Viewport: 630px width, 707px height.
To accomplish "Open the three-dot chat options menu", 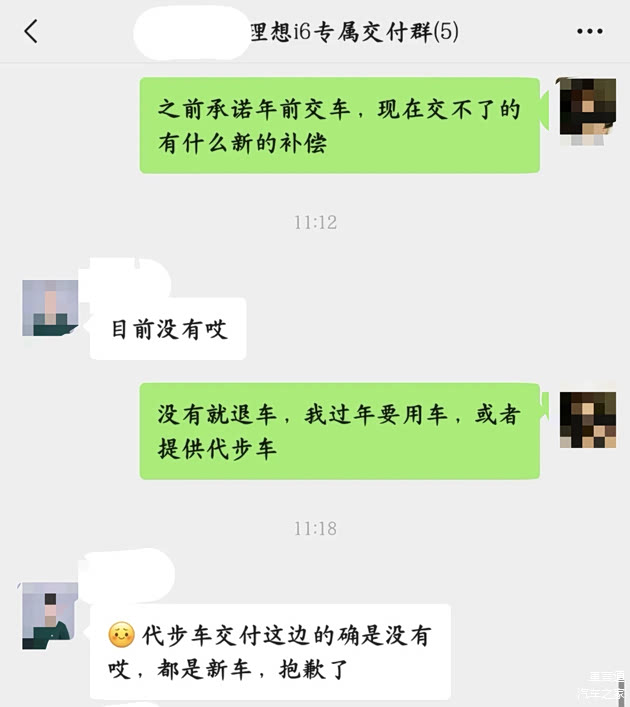I will [x=590, y=32].
